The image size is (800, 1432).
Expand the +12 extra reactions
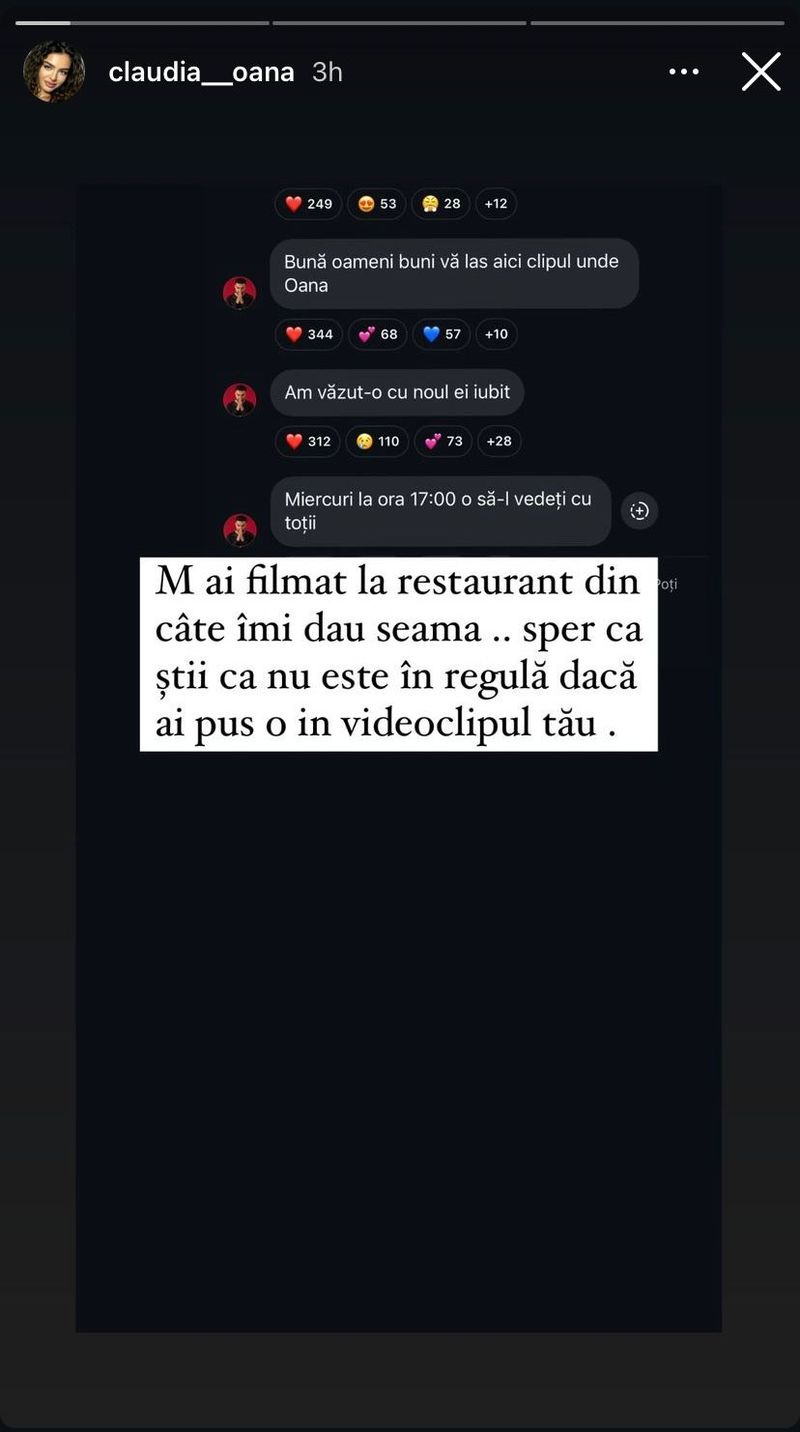[x=496, y=203]
